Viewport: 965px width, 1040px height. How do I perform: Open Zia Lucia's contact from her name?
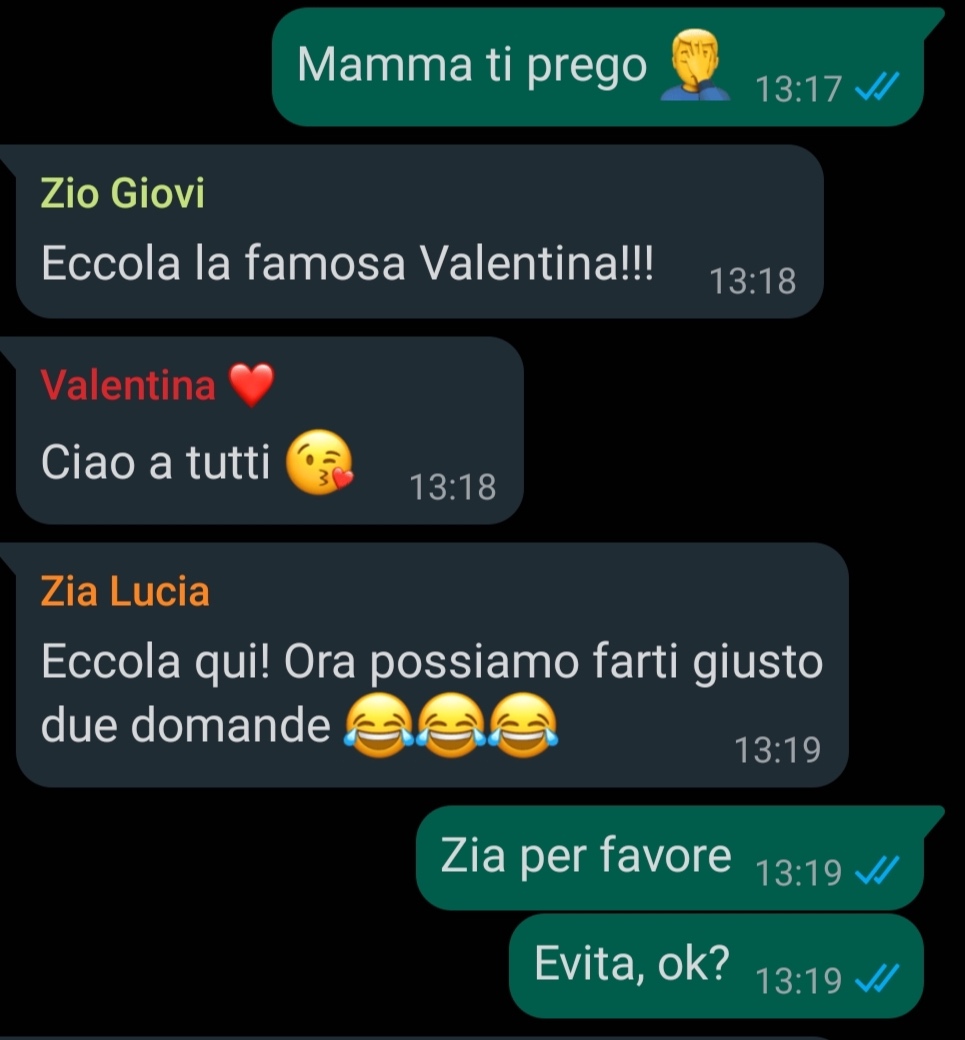125,592
